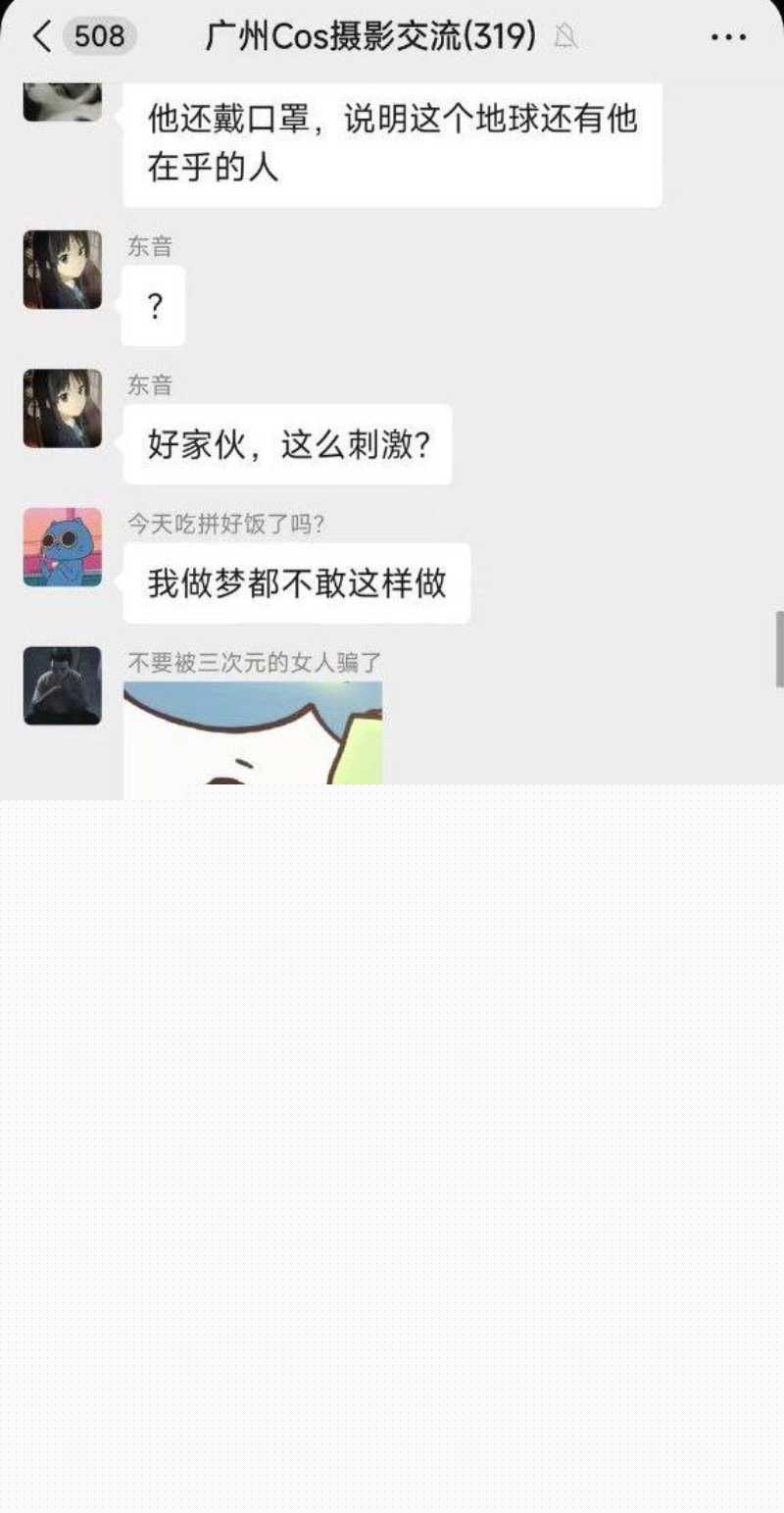Tap 东音's avatar next to 好家伙 message
This screenshot has height=1513, width=784.
coord(63,408)
